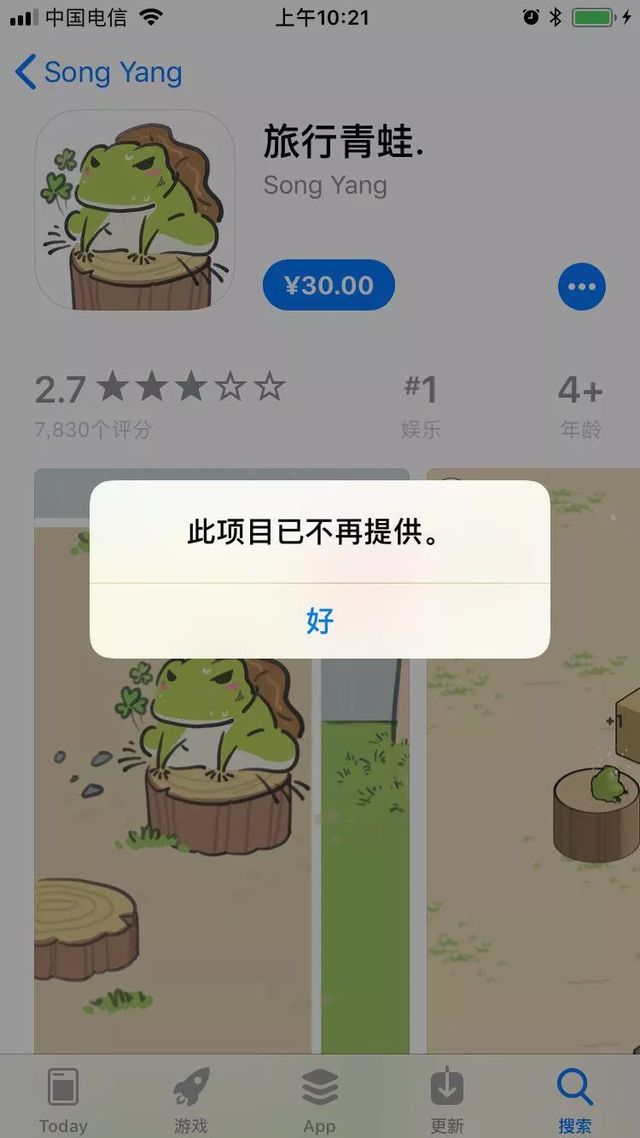Tap 好 to dismiss the alert
This screenshot has height=1138, width=640.
320,621
